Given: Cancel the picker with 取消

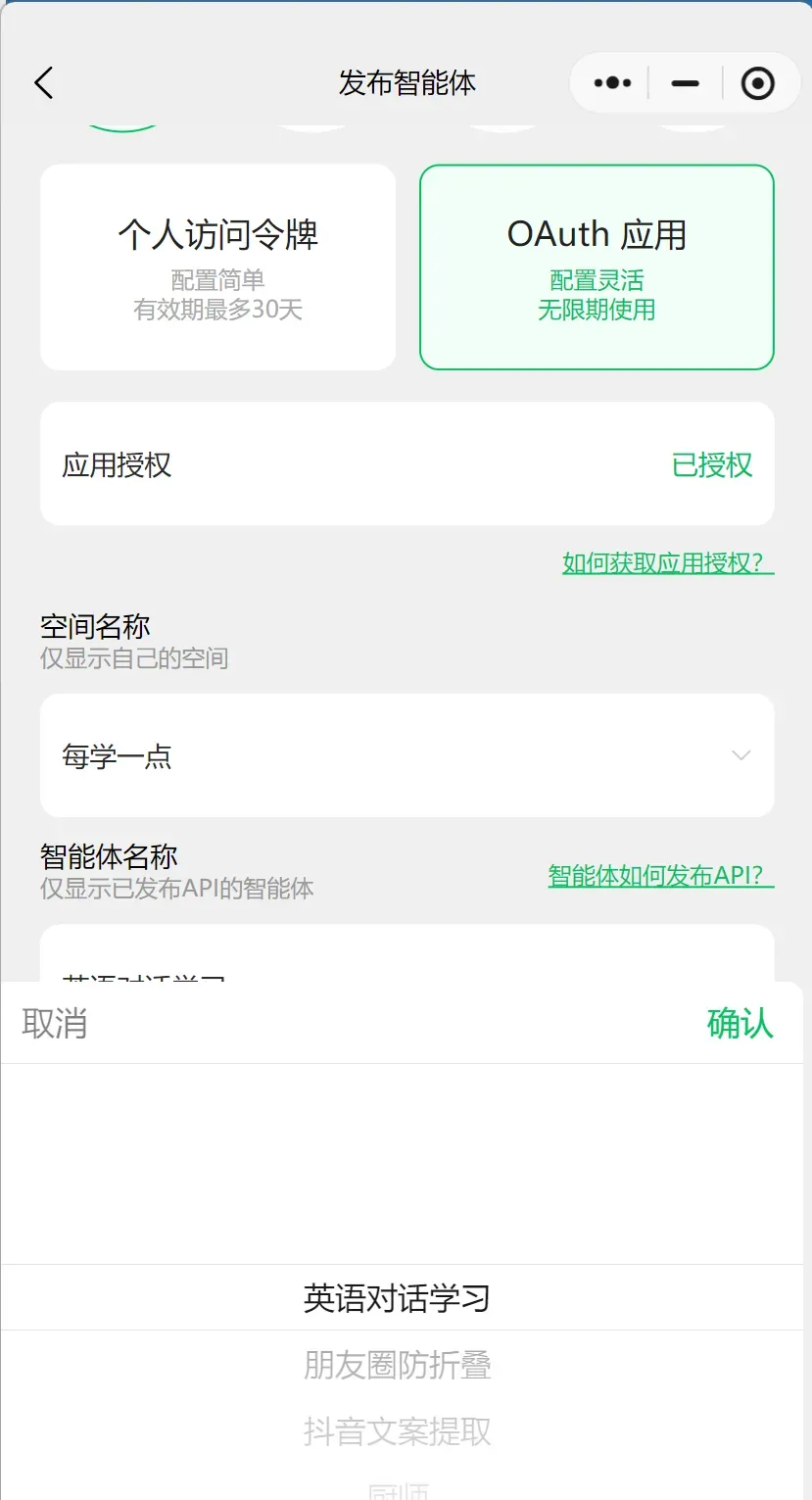Looking at the screenshot, I should tap(55, 1023).
